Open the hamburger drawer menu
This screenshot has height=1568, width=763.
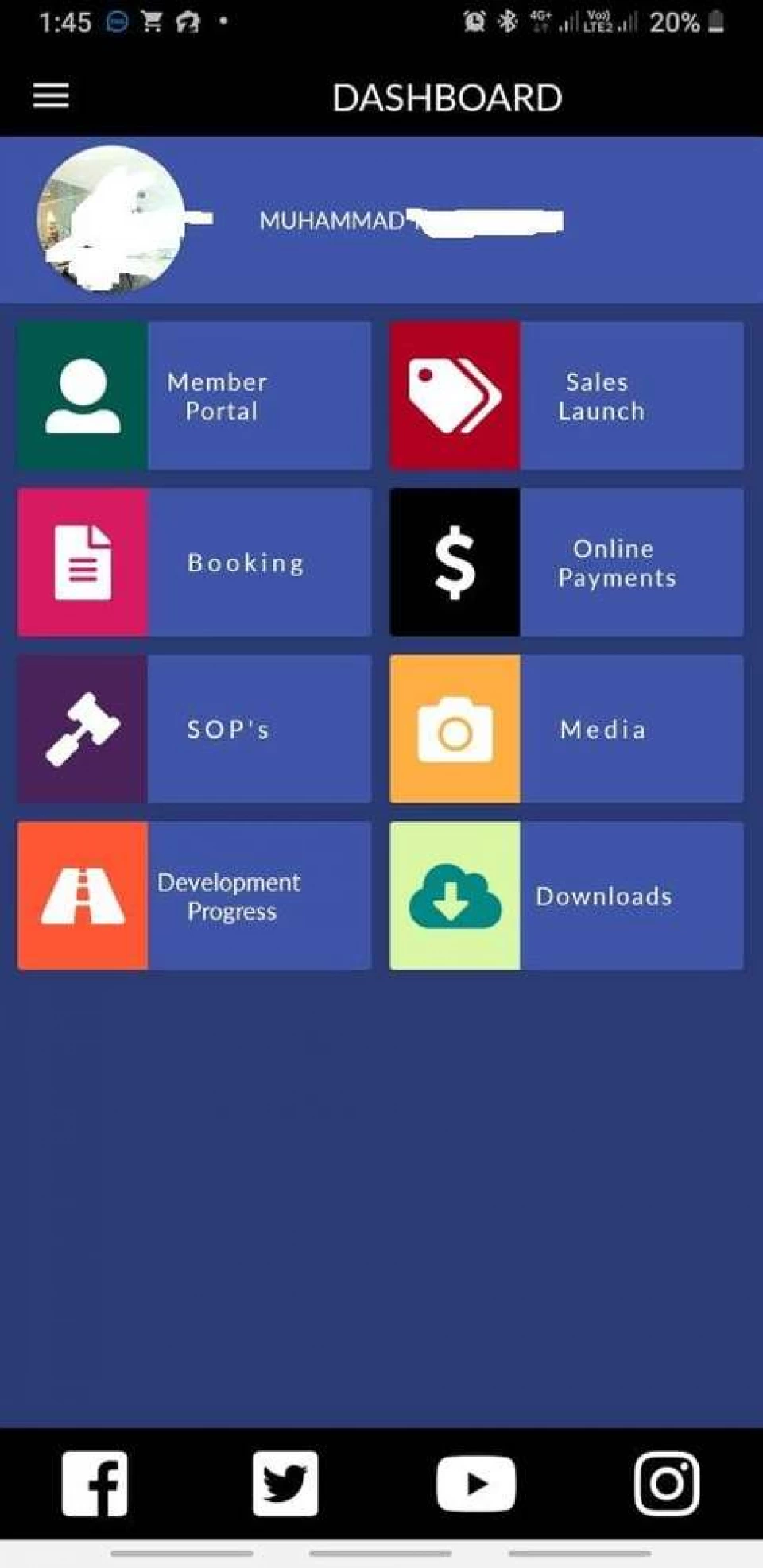50,96
